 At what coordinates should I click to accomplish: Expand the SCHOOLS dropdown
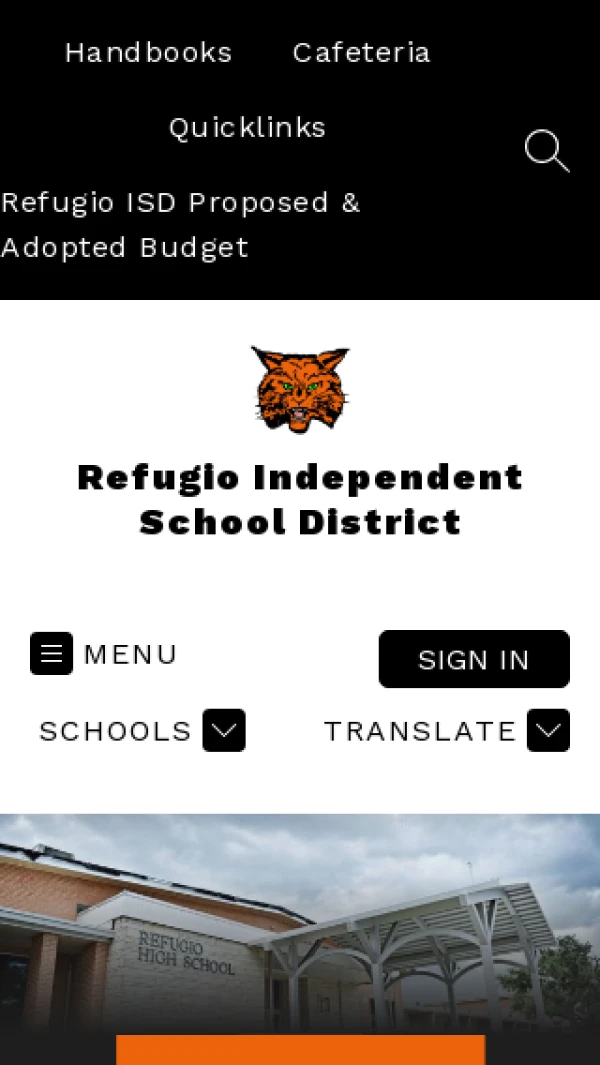(x=224, y=731)
